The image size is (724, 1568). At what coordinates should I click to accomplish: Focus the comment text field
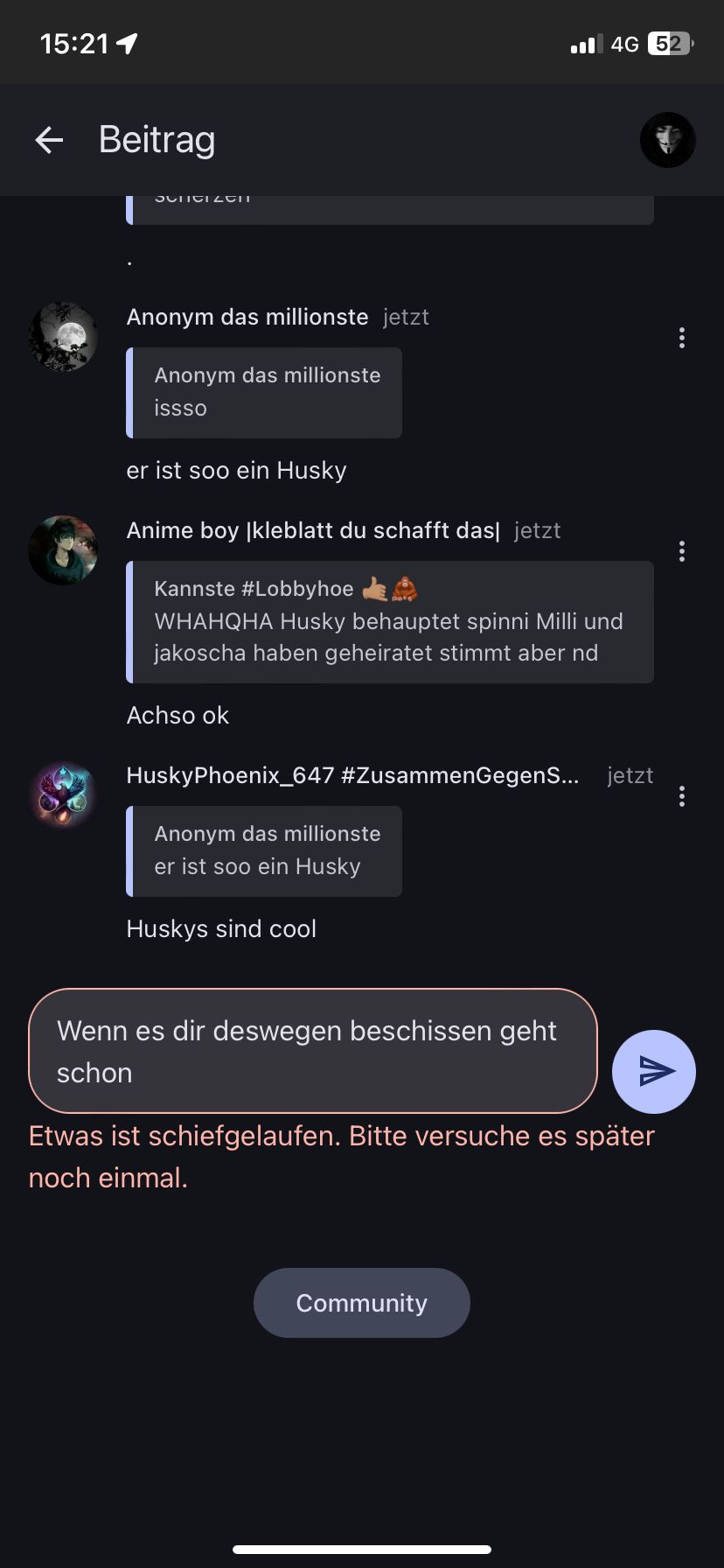click(312, 1051)
